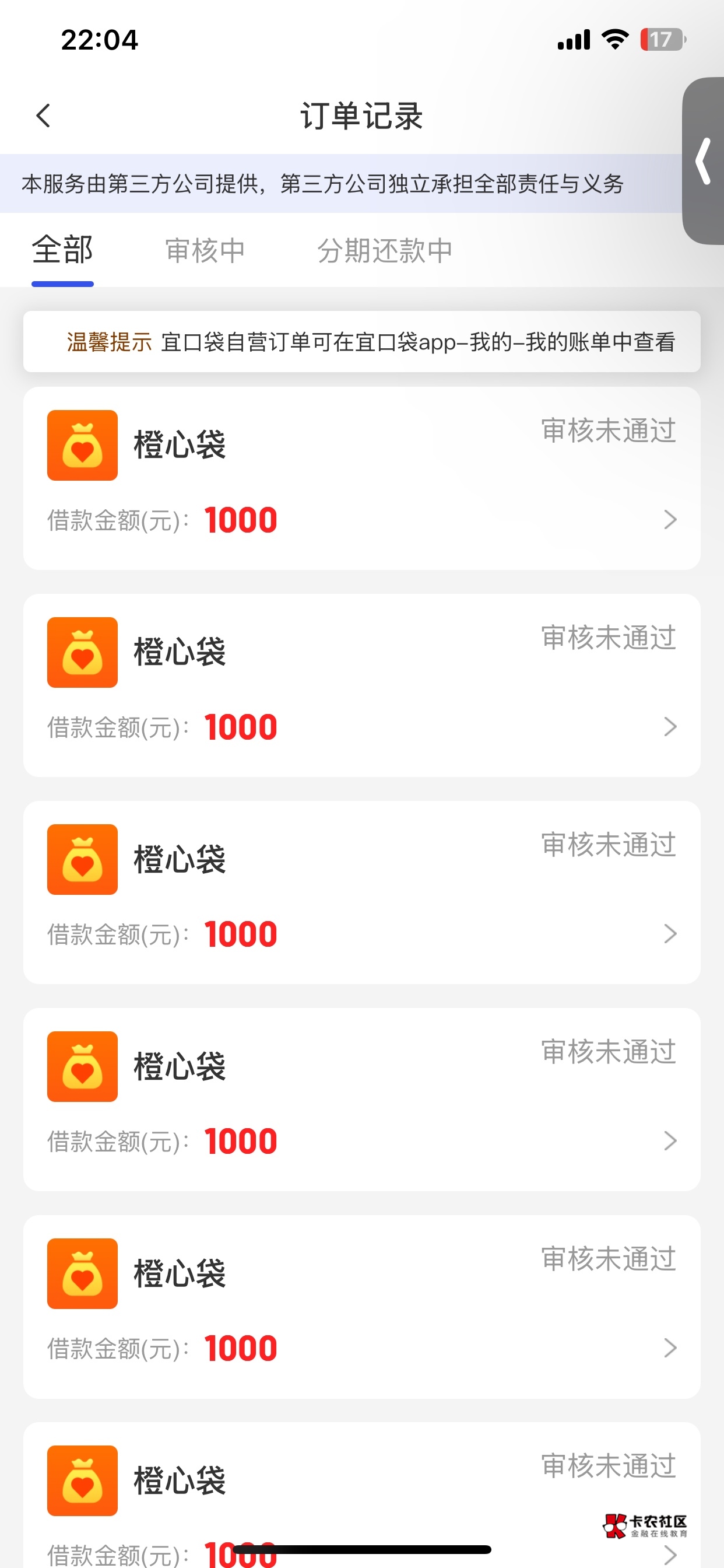Switch to the 审核中 tab

click(205, 251)
